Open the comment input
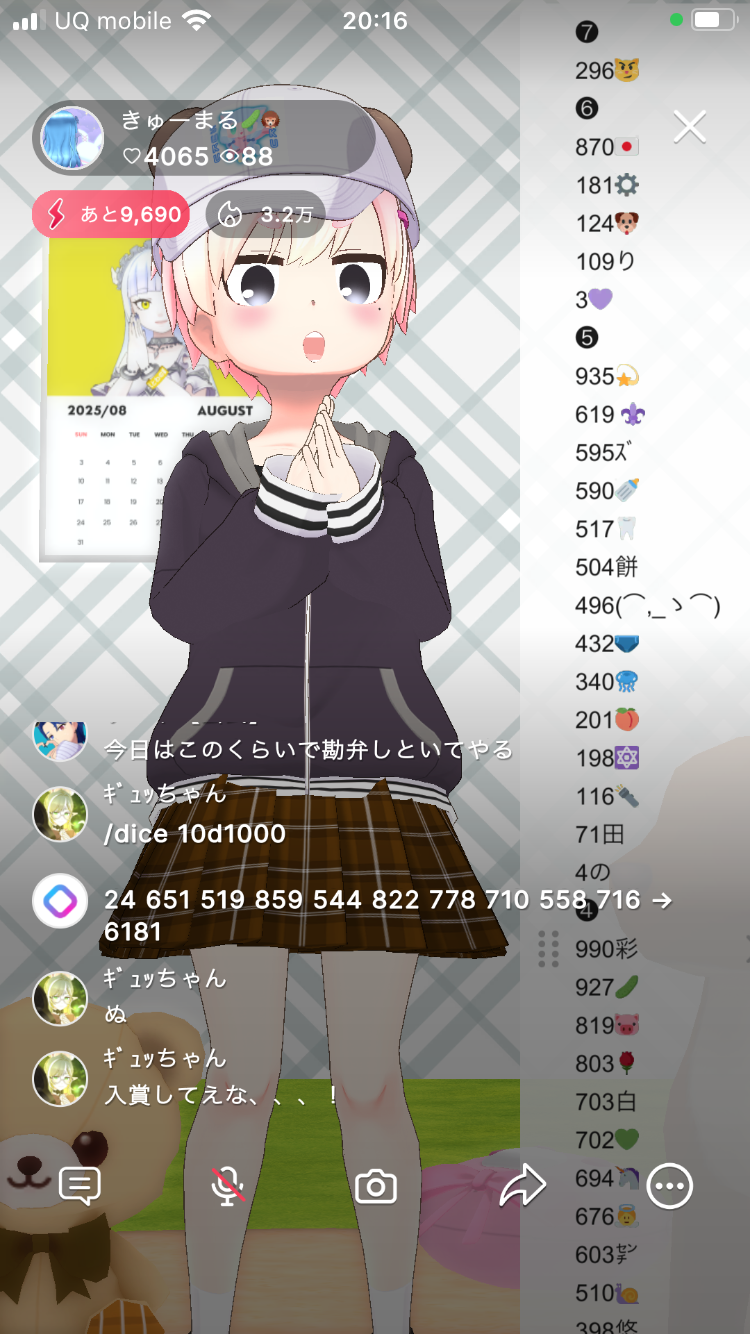Screen dimensions: 750x1334 [x=80, y=1186]
